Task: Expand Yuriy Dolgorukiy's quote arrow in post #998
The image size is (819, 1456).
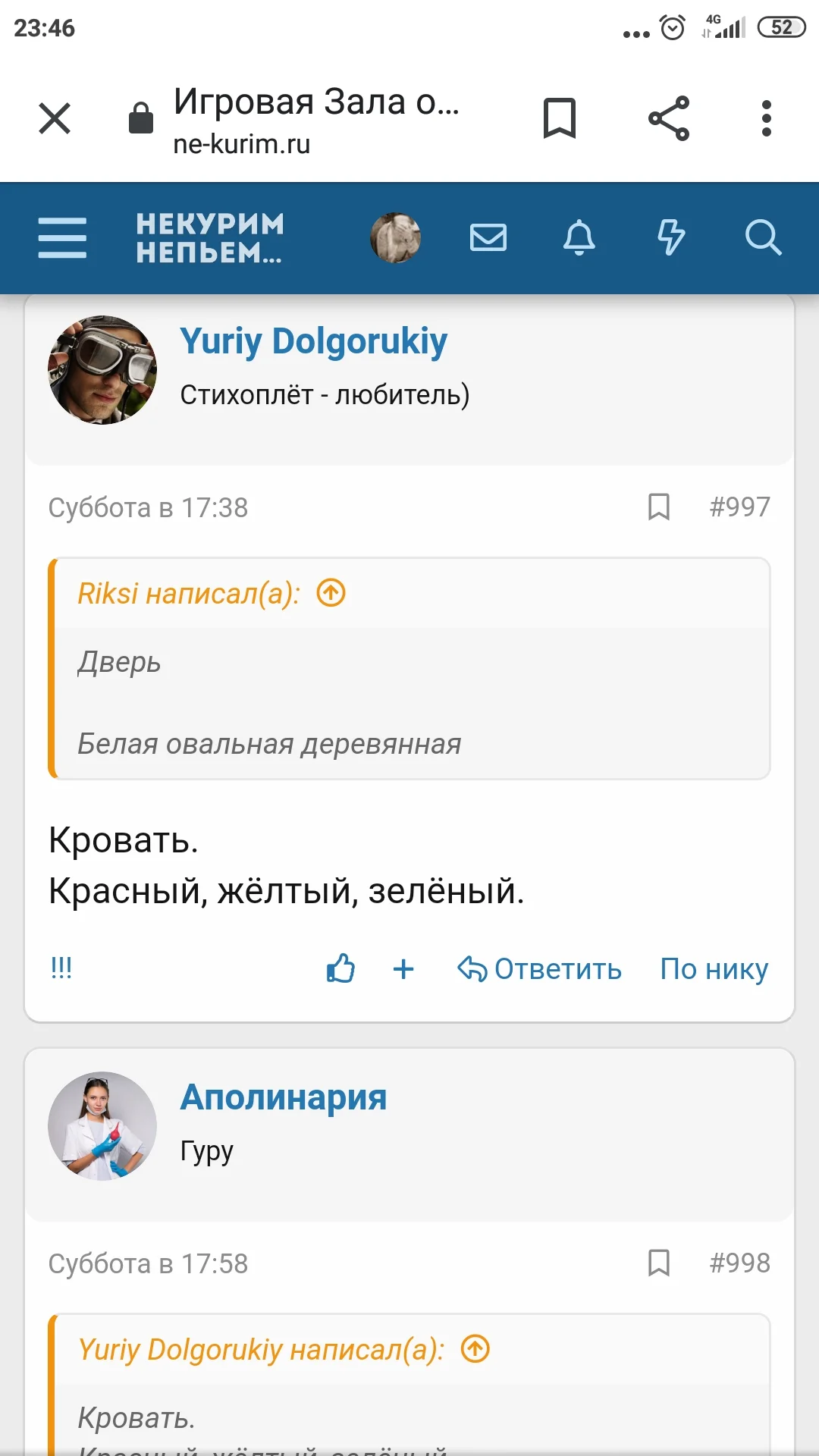Action: coord(474,1350)
